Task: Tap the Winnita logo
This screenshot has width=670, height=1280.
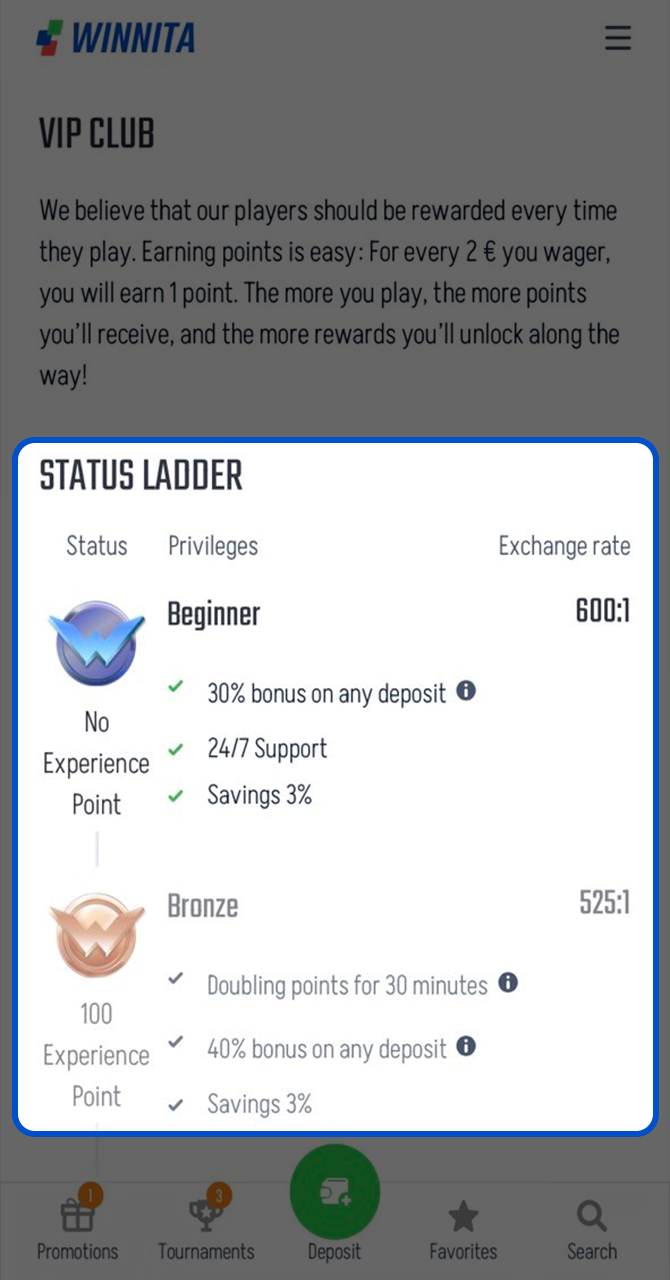Action: pyautogui.click(x=115, y=39)
